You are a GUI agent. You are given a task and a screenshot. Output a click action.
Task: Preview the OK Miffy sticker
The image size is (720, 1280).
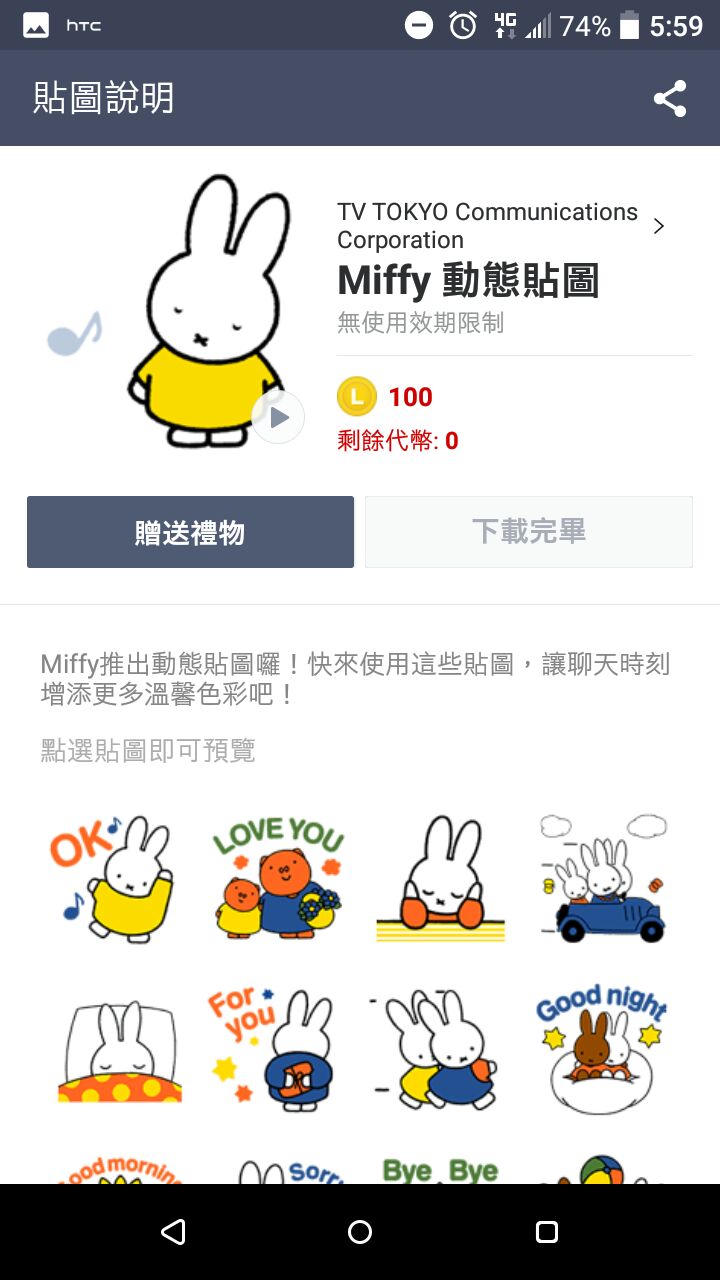click(112, 878)
